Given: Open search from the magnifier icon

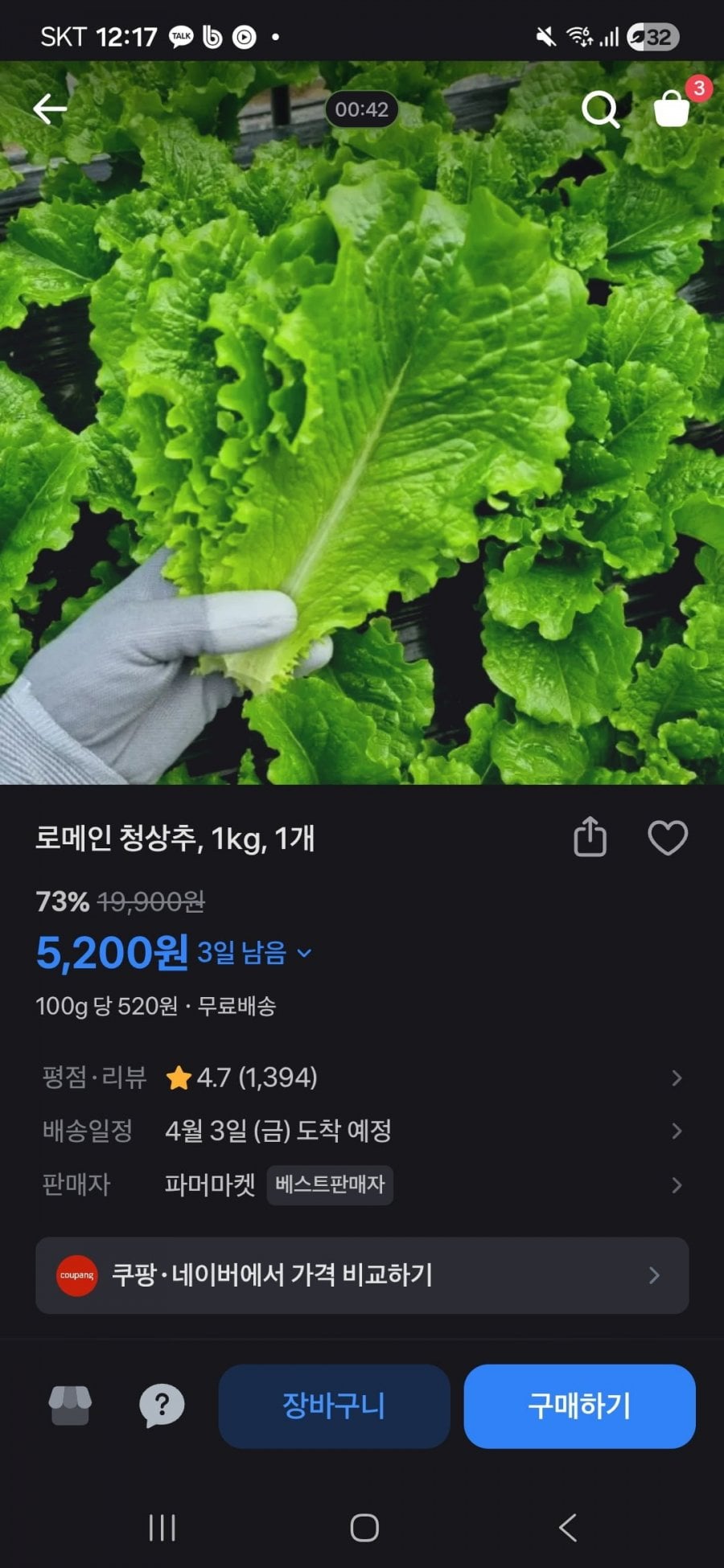Looking at the screenshot, I should click(600, 109).
